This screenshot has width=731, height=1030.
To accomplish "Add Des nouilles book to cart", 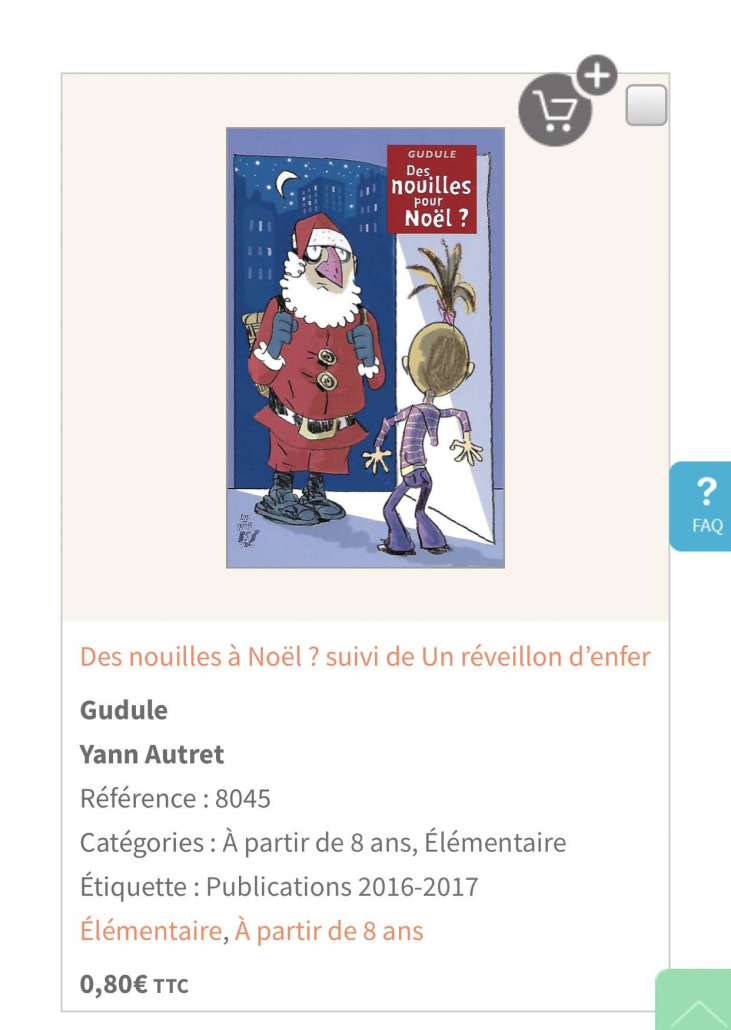I will [556, 109].
